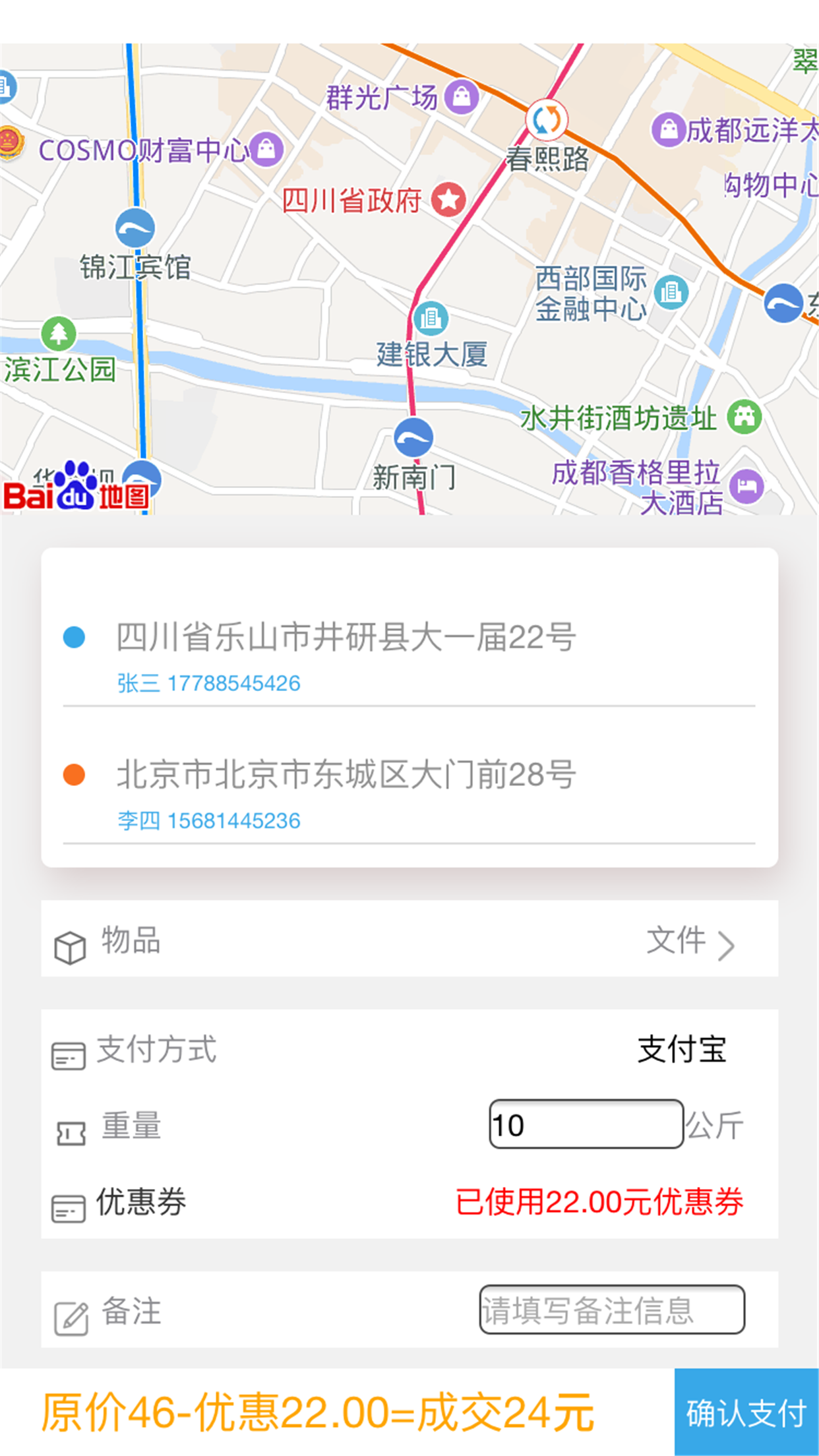Click phone number 17788545426 for 张三
Image resolution: width=819 pixels, height=1456 pixels.
[235, 683]
